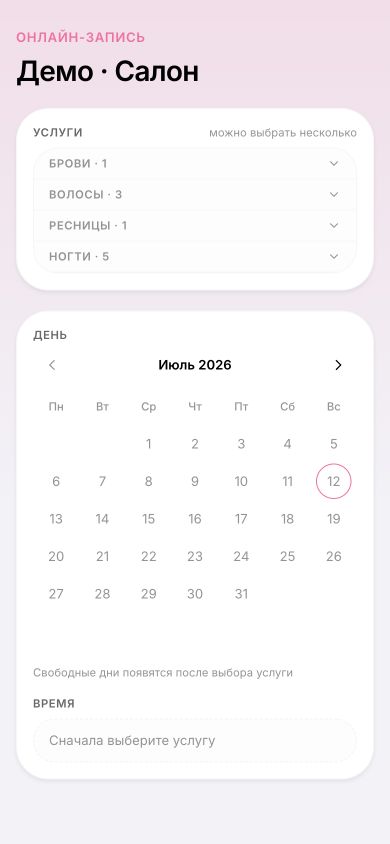
Task: Choose July 24 on the calendar
Action: [241, 556]
